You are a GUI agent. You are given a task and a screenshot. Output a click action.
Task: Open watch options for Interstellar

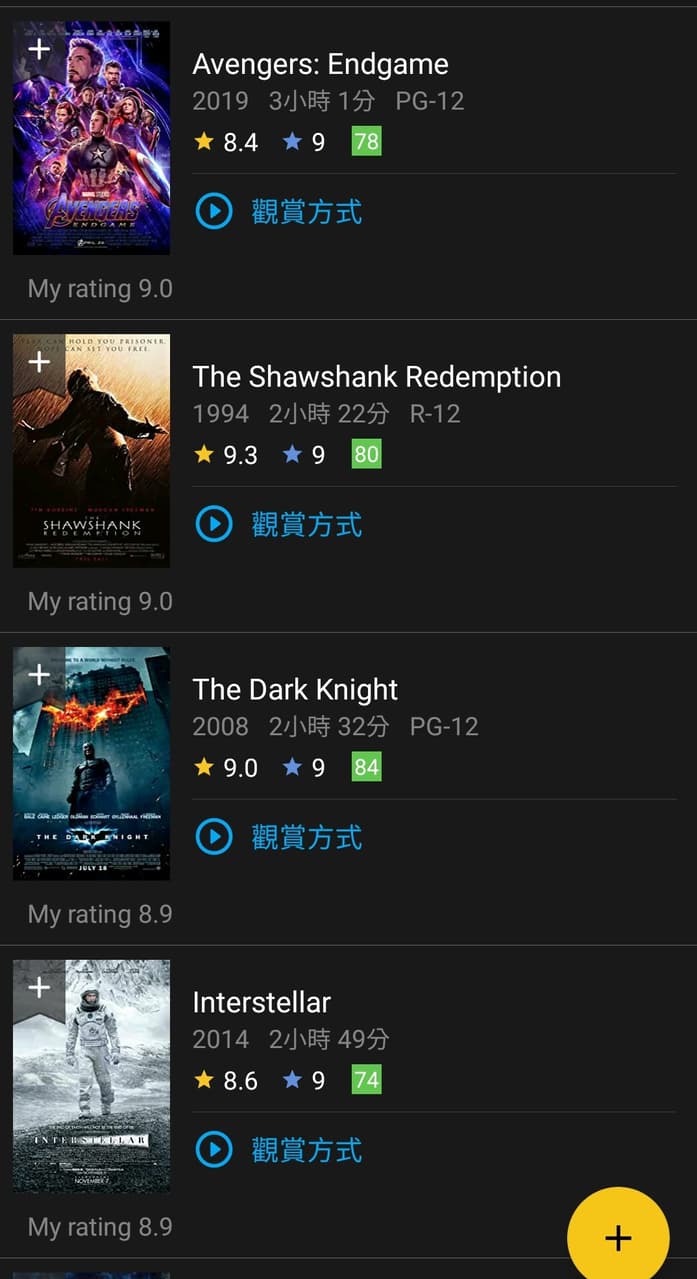point(279,1151)
